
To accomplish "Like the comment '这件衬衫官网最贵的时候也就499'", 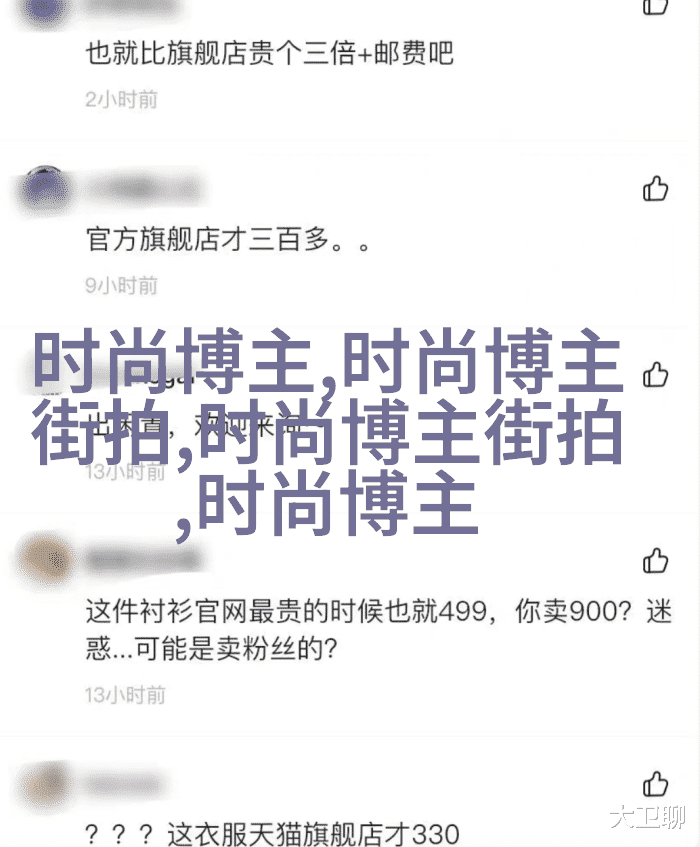I will click(x=655, y=560).
